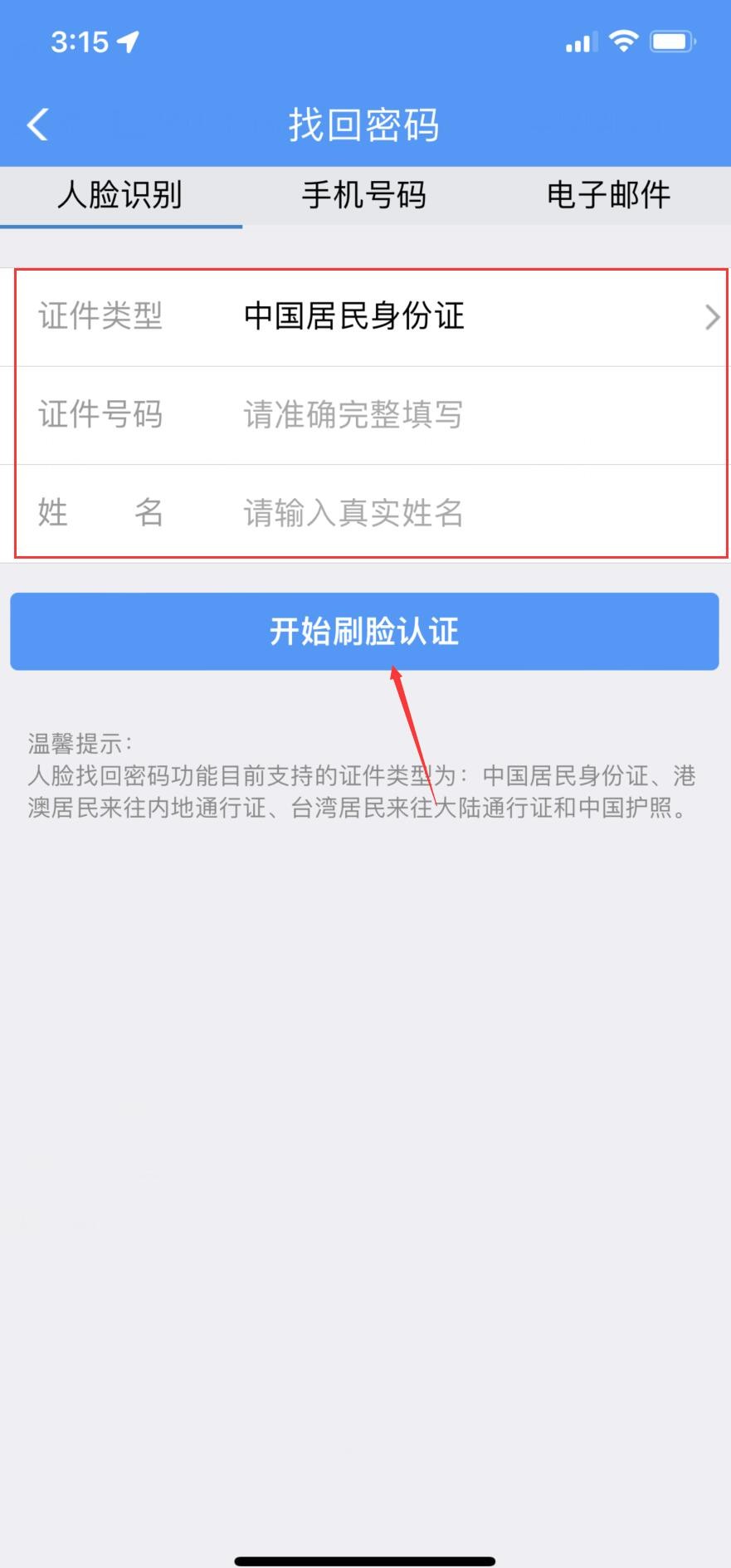Switch to the 手机号码 tab
This screenshot has width=731, height=1568.
(363, 196)
